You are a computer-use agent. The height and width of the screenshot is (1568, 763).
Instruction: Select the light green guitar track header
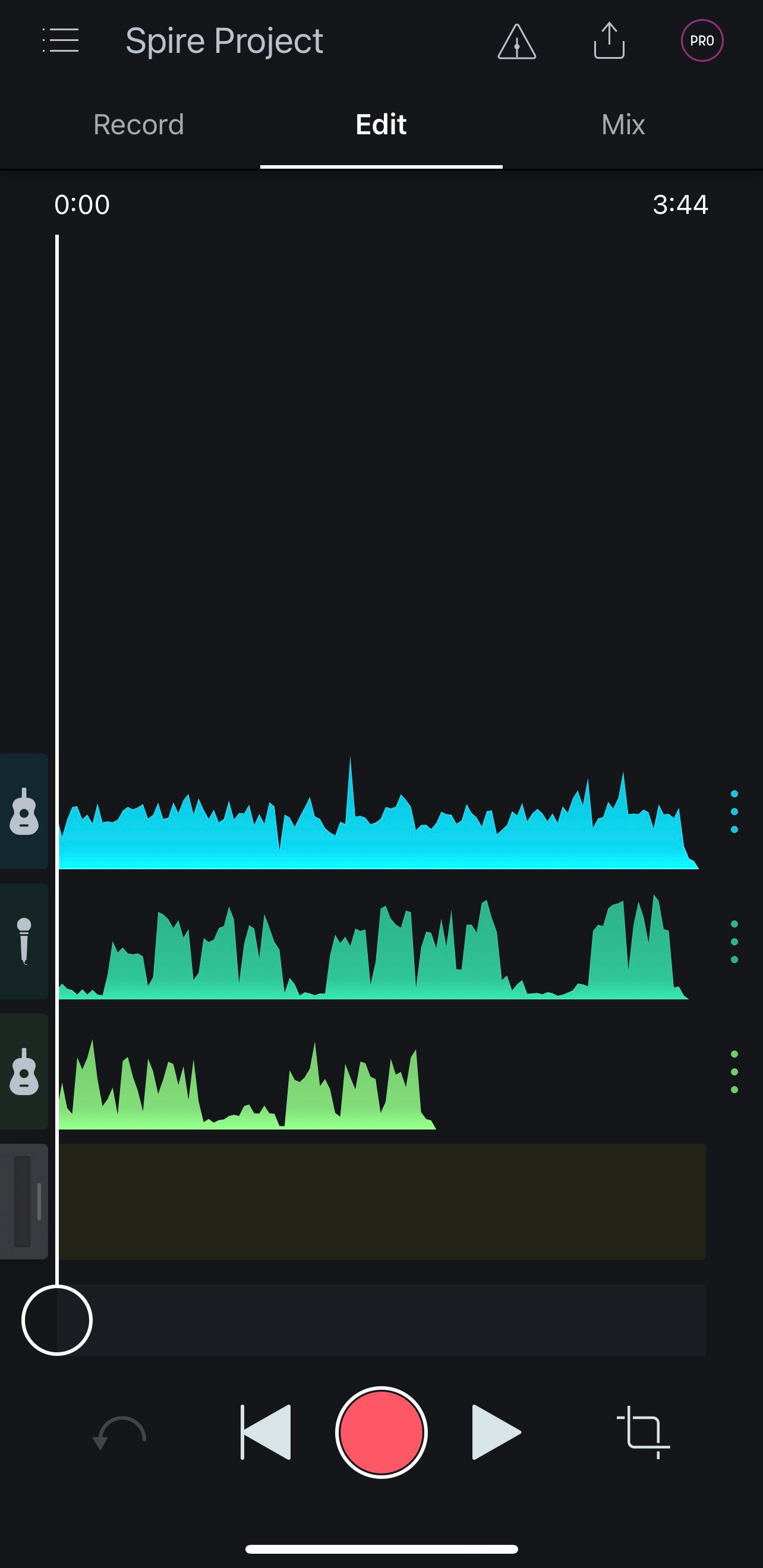point(24,1072)
